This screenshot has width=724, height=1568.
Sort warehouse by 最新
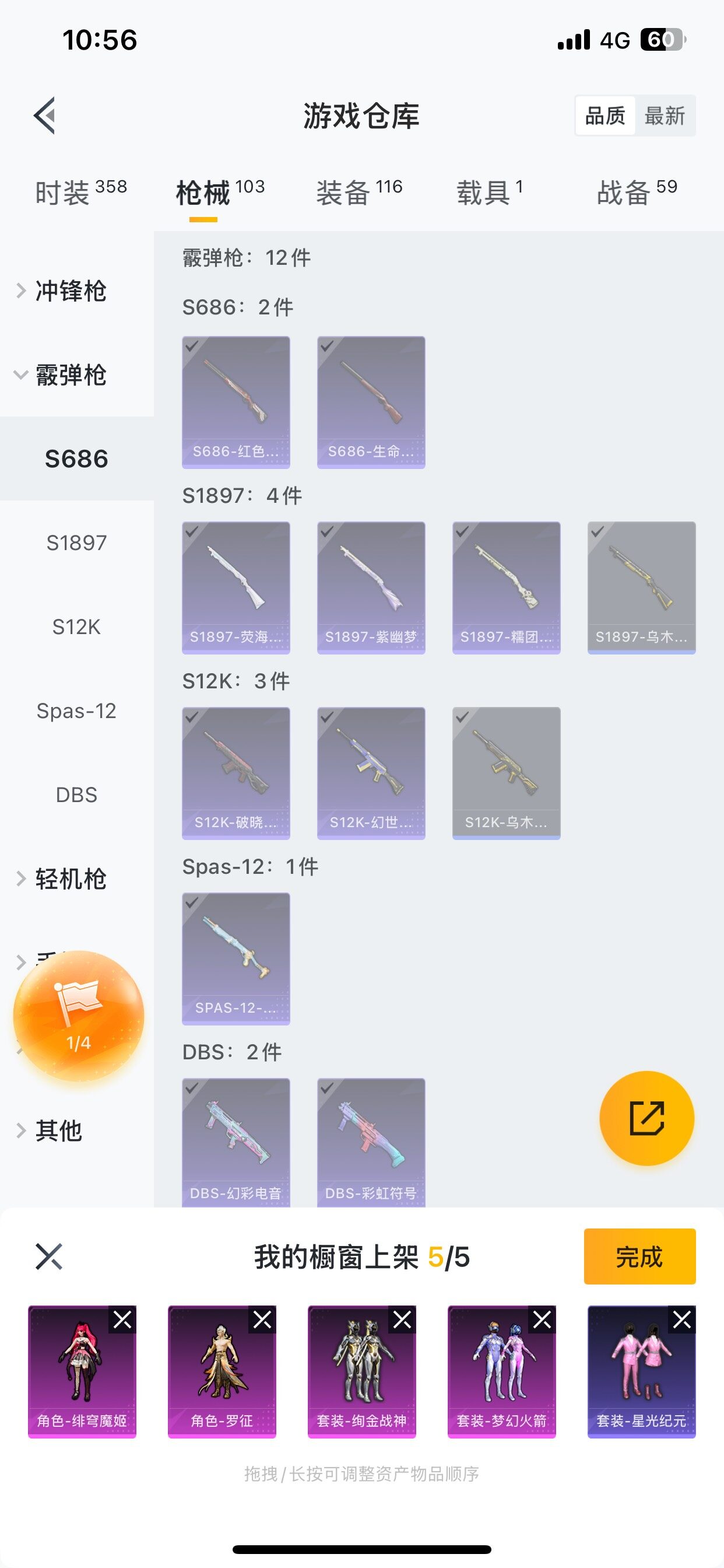[x=665, y=116]
